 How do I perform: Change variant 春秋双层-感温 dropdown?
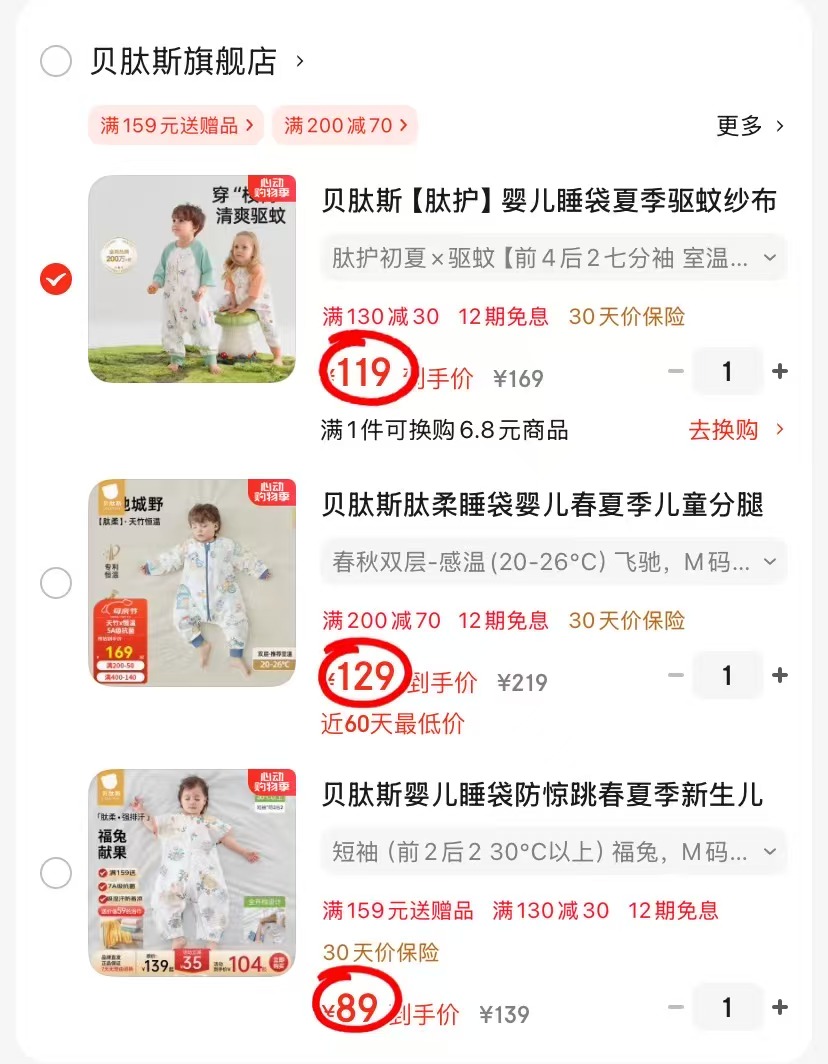point(554,562)
